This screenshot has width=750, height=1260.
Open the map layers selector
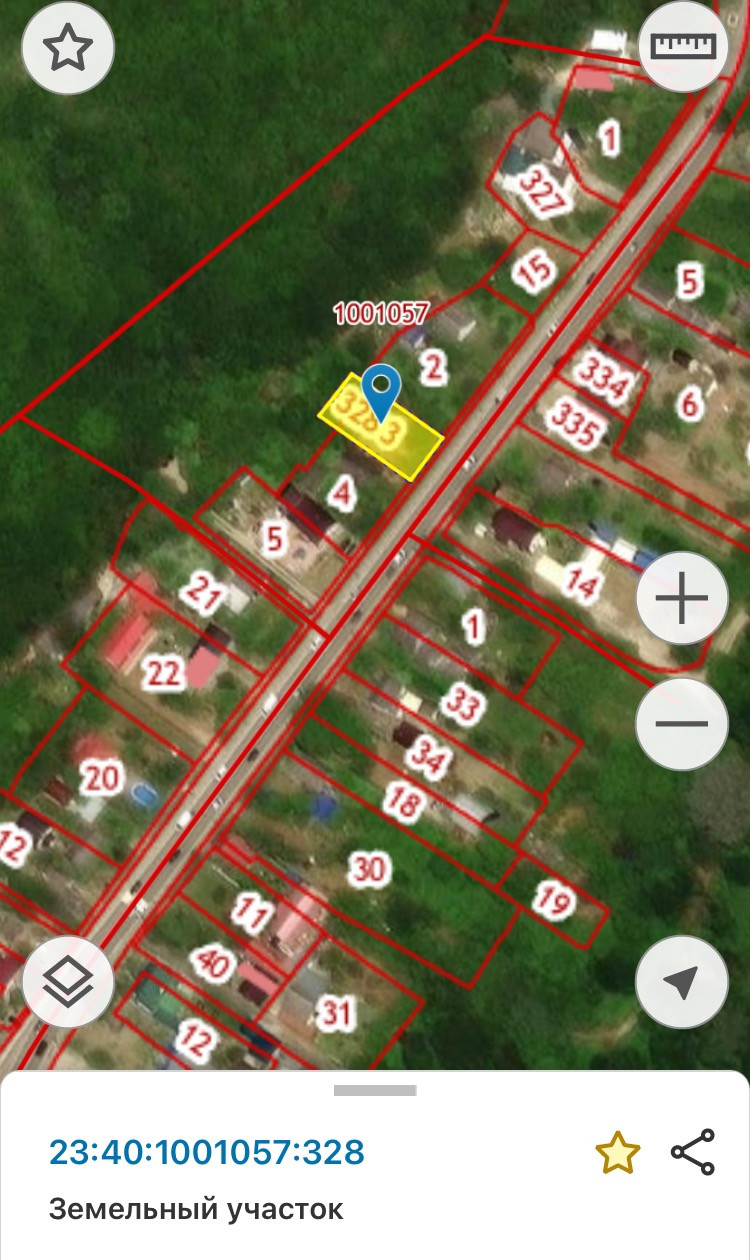[68, 983]
